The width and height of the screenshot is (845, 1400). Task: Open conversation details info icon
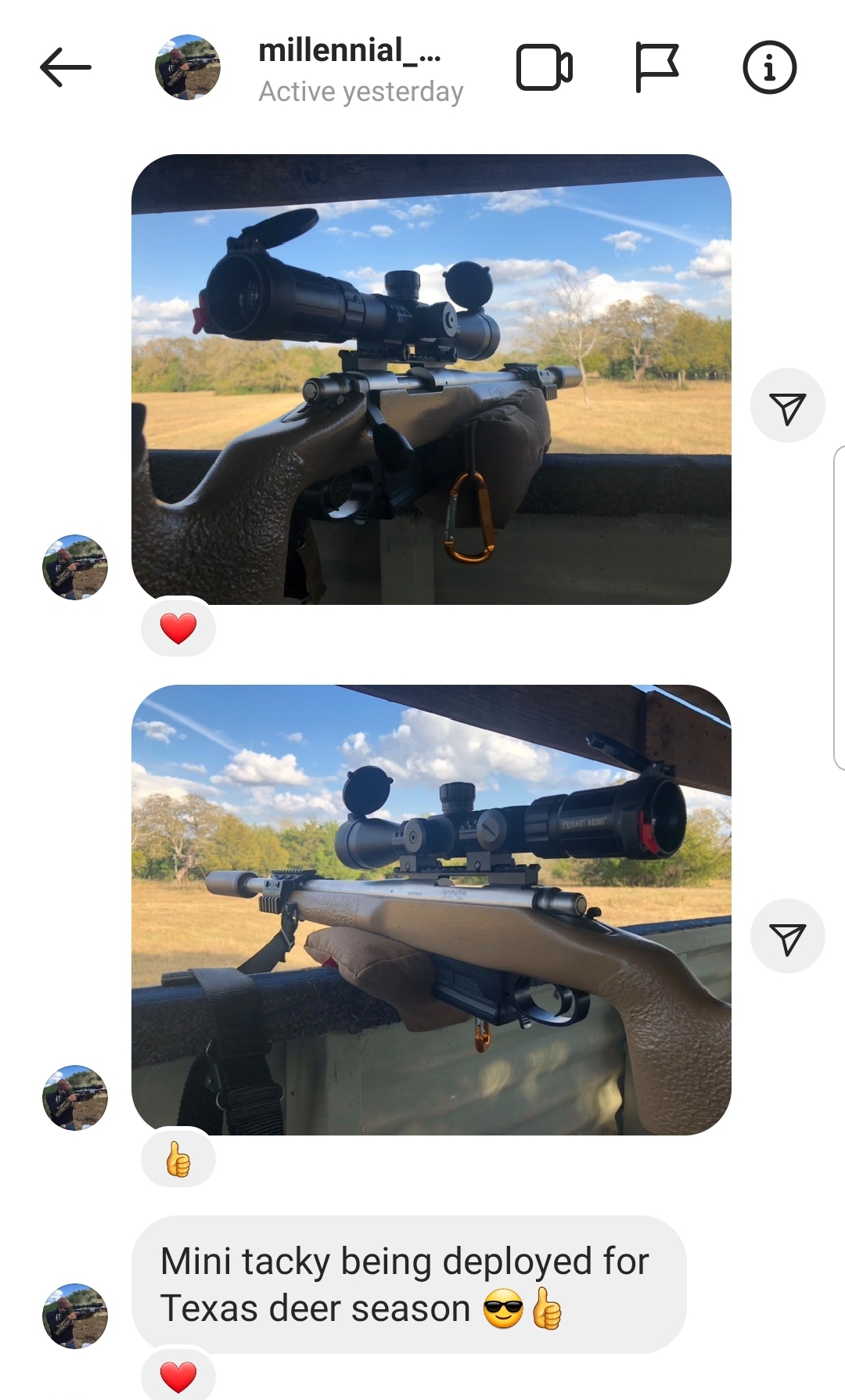769,67
